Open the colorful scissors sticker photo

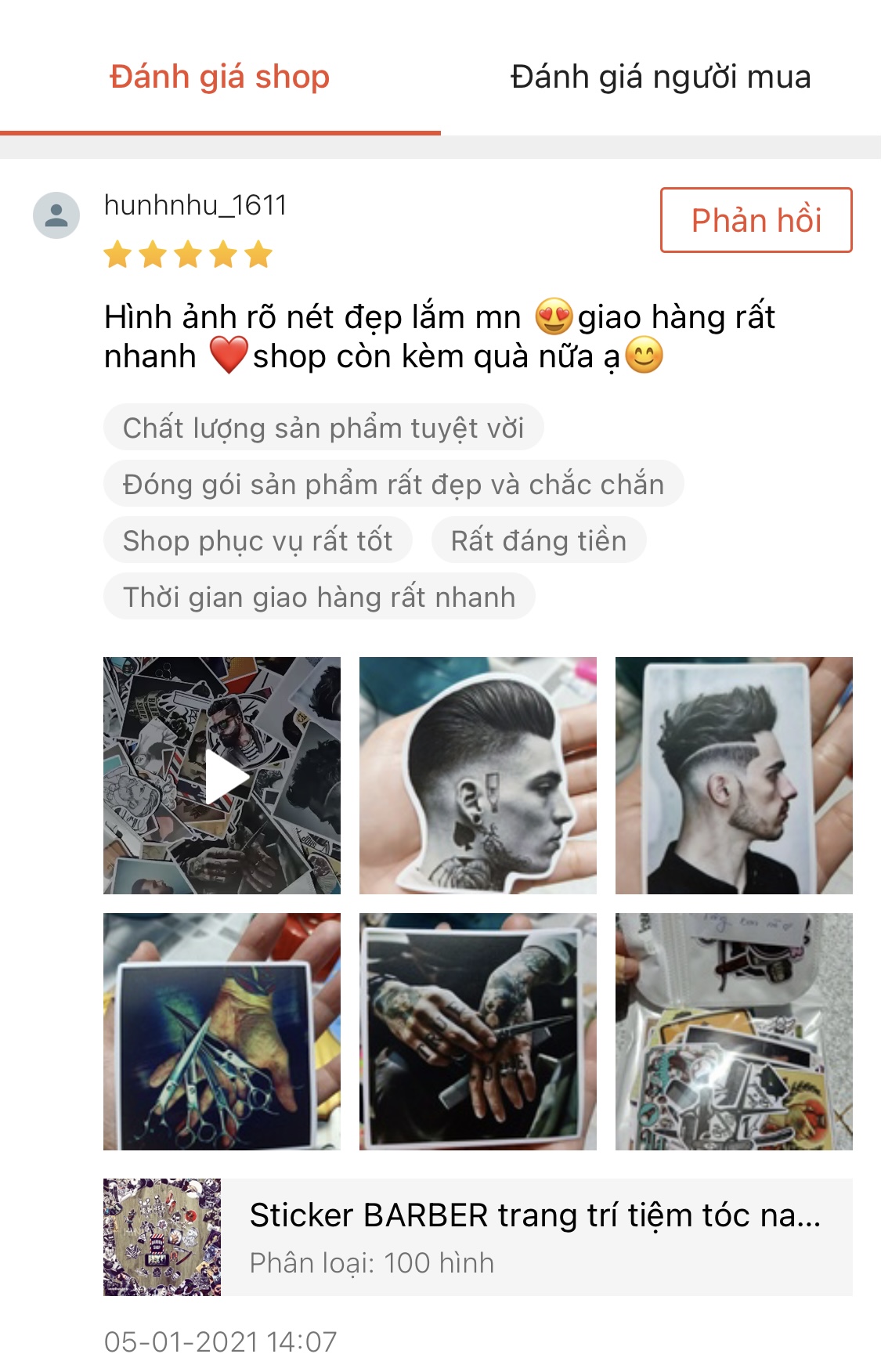pyautogui.click(x=222, y=1031)
